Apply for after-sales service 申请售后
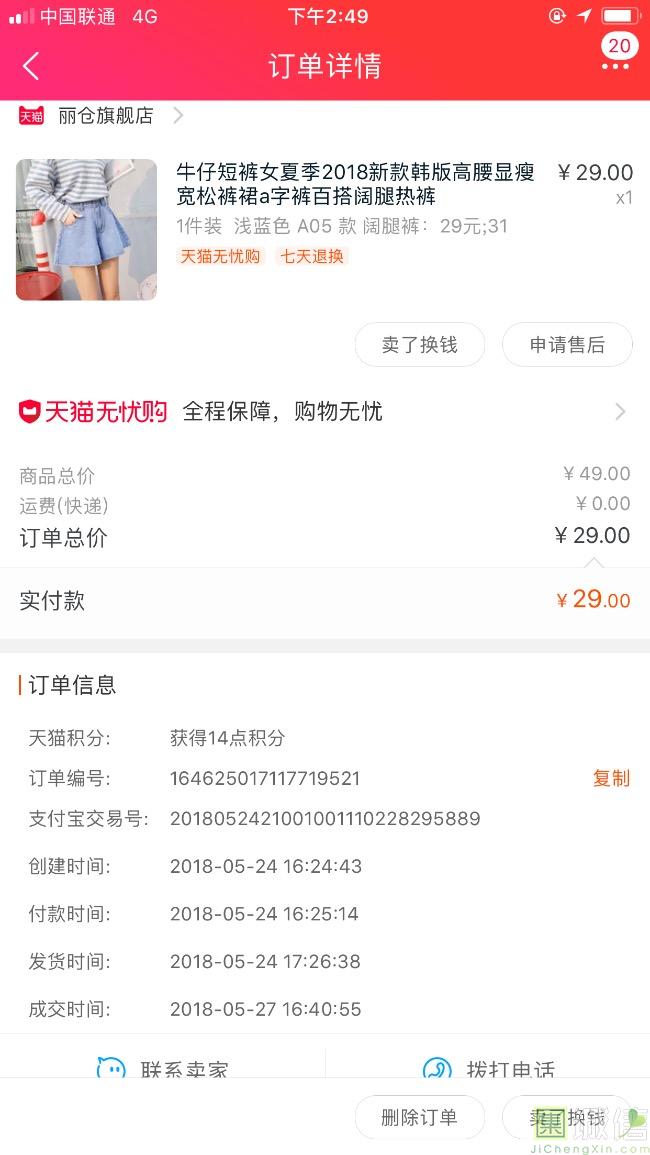Screen dimensions: 650x1155 pos(566,345)
